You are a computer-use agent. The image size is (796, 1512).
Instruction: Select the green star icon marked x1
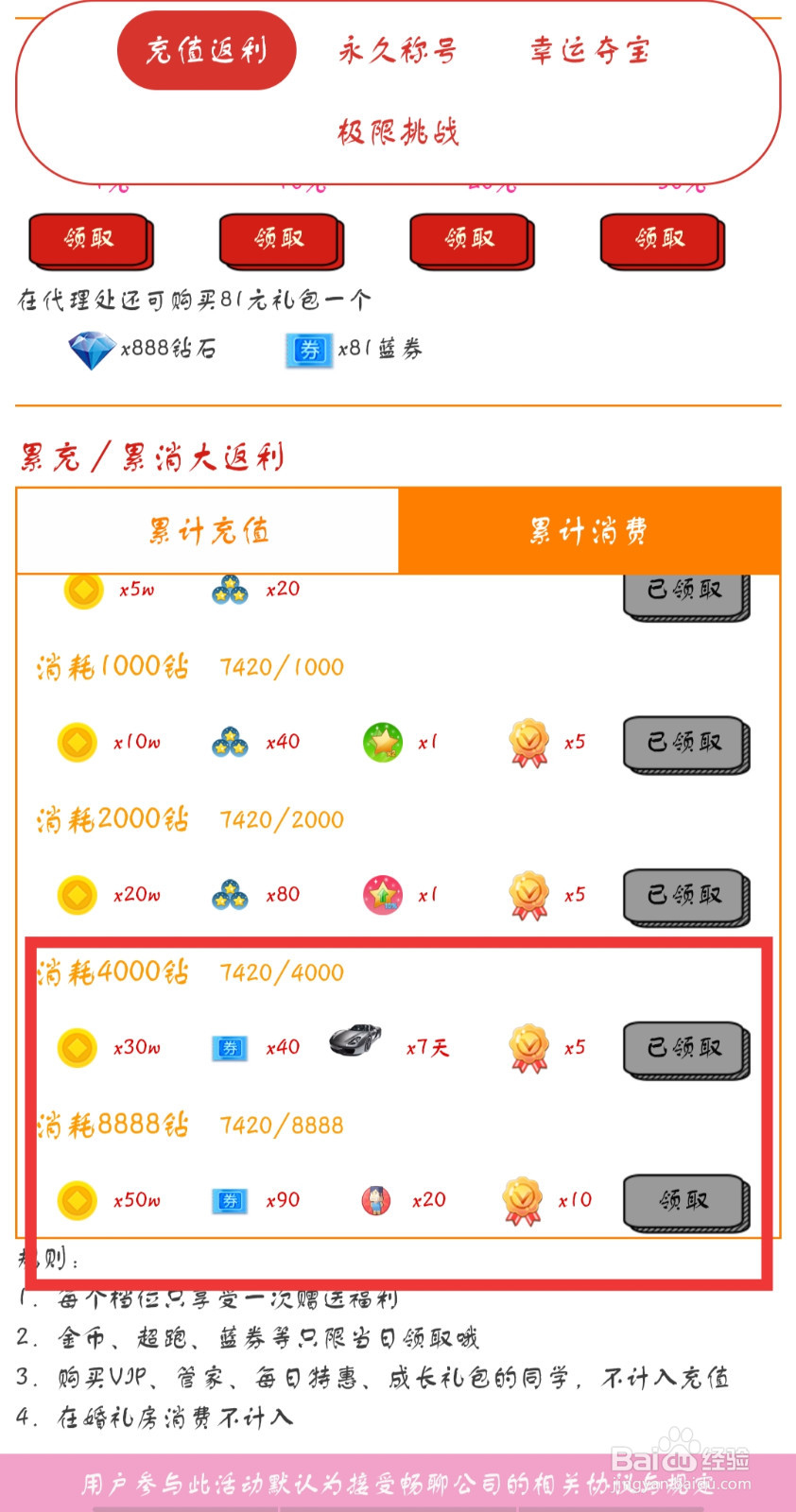tap(384, 742)
